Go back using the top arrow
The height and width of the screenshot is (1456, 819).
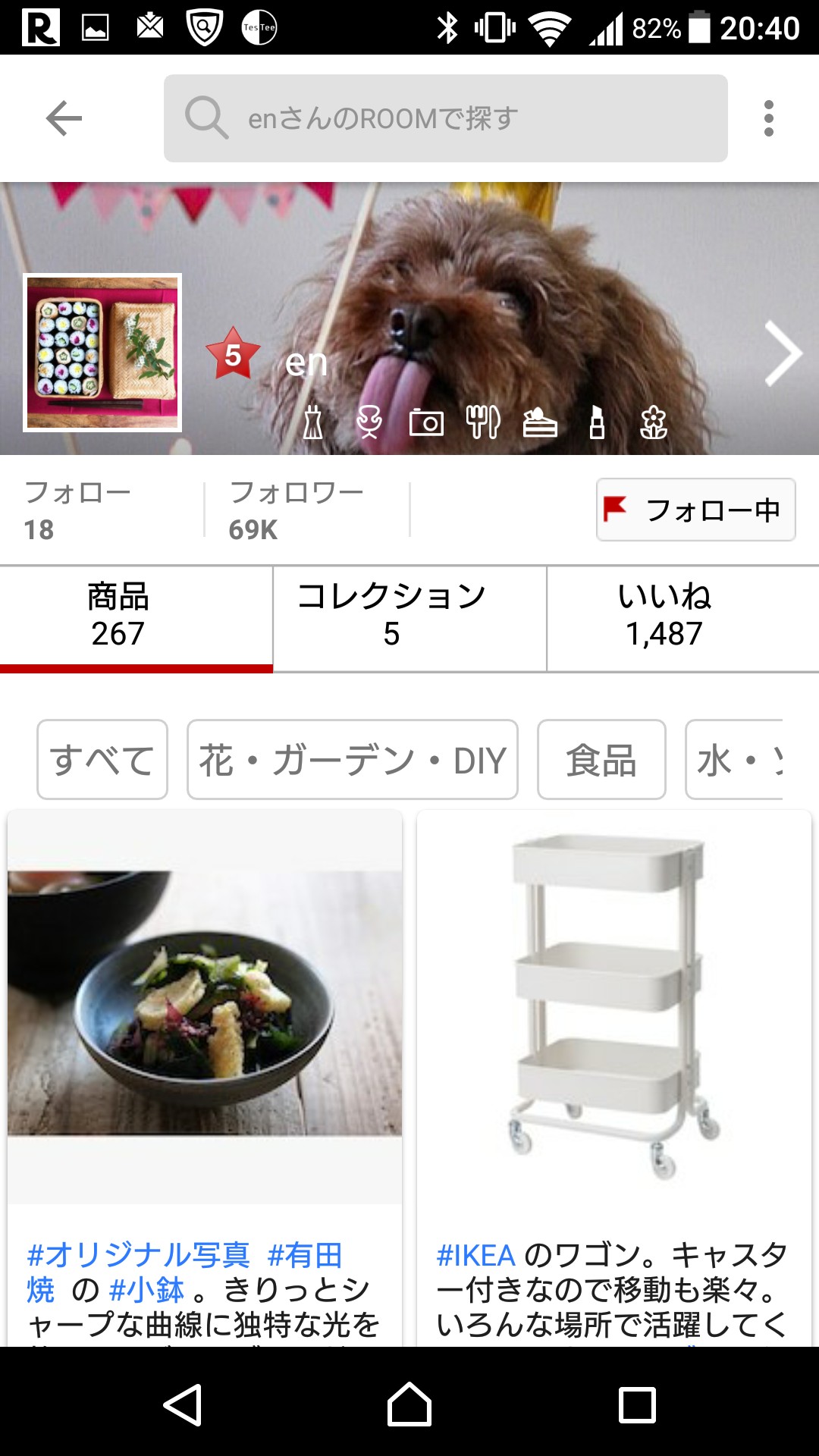pos(64,118)
